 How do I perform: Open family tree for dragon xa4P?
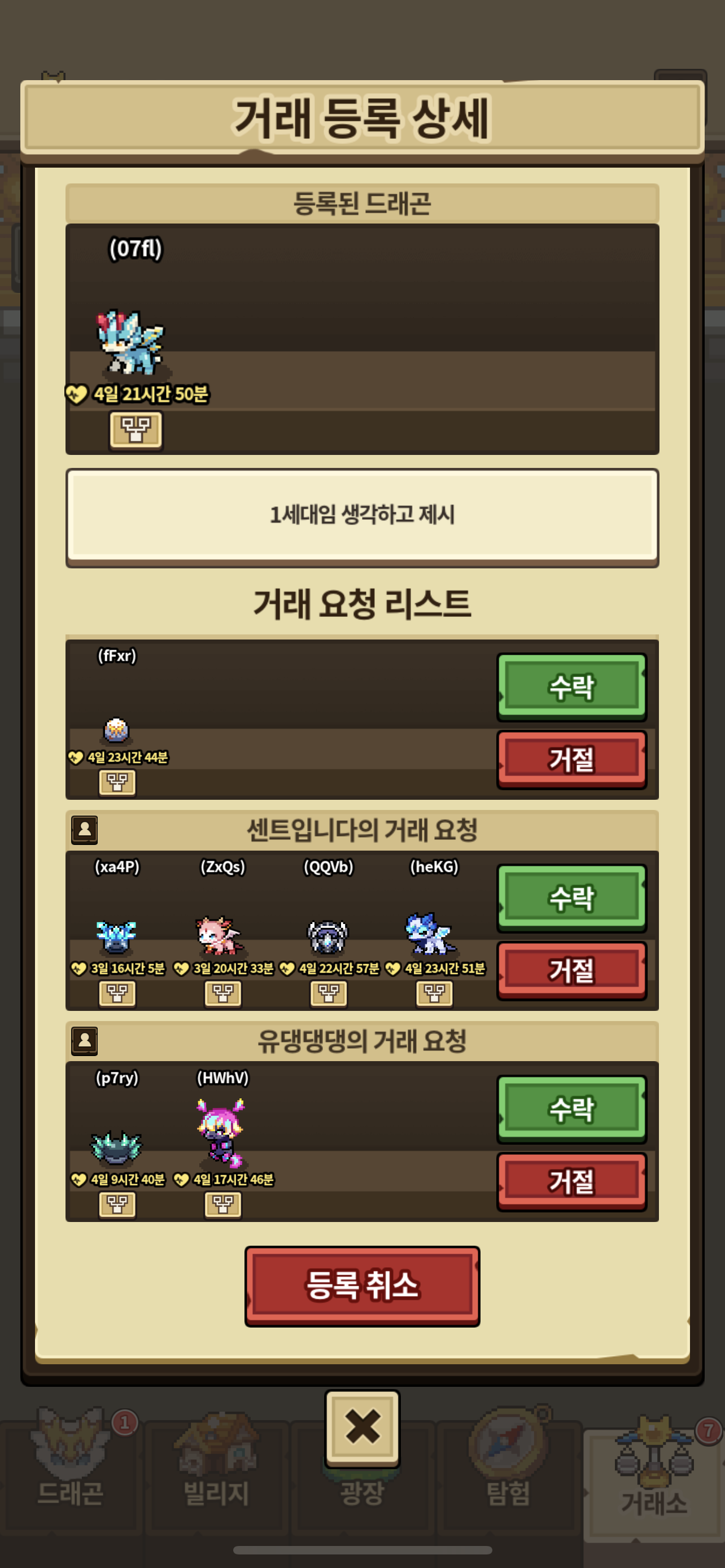117,993
